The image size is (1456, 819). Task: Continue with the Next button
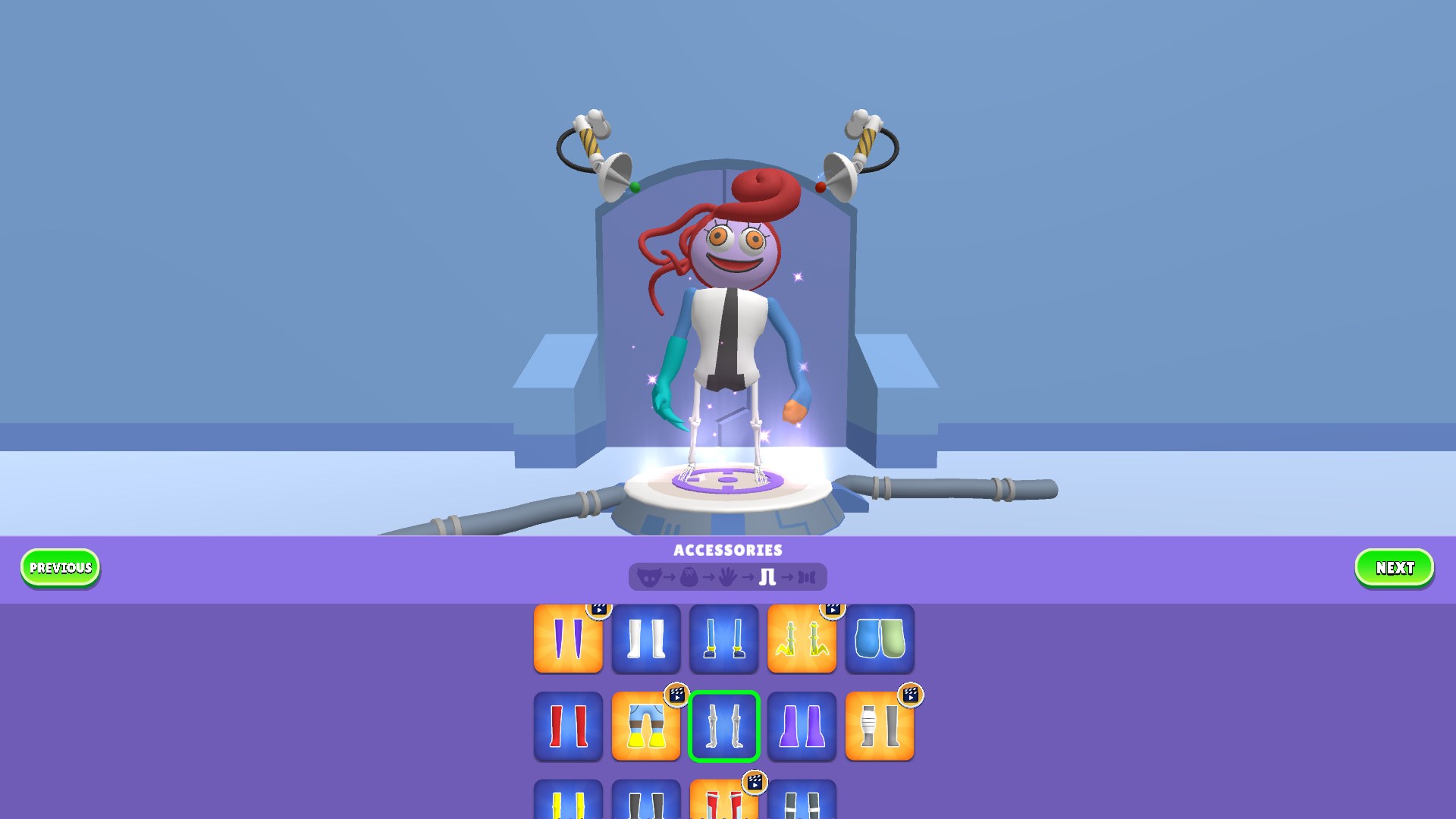[x=1394, y=567]
